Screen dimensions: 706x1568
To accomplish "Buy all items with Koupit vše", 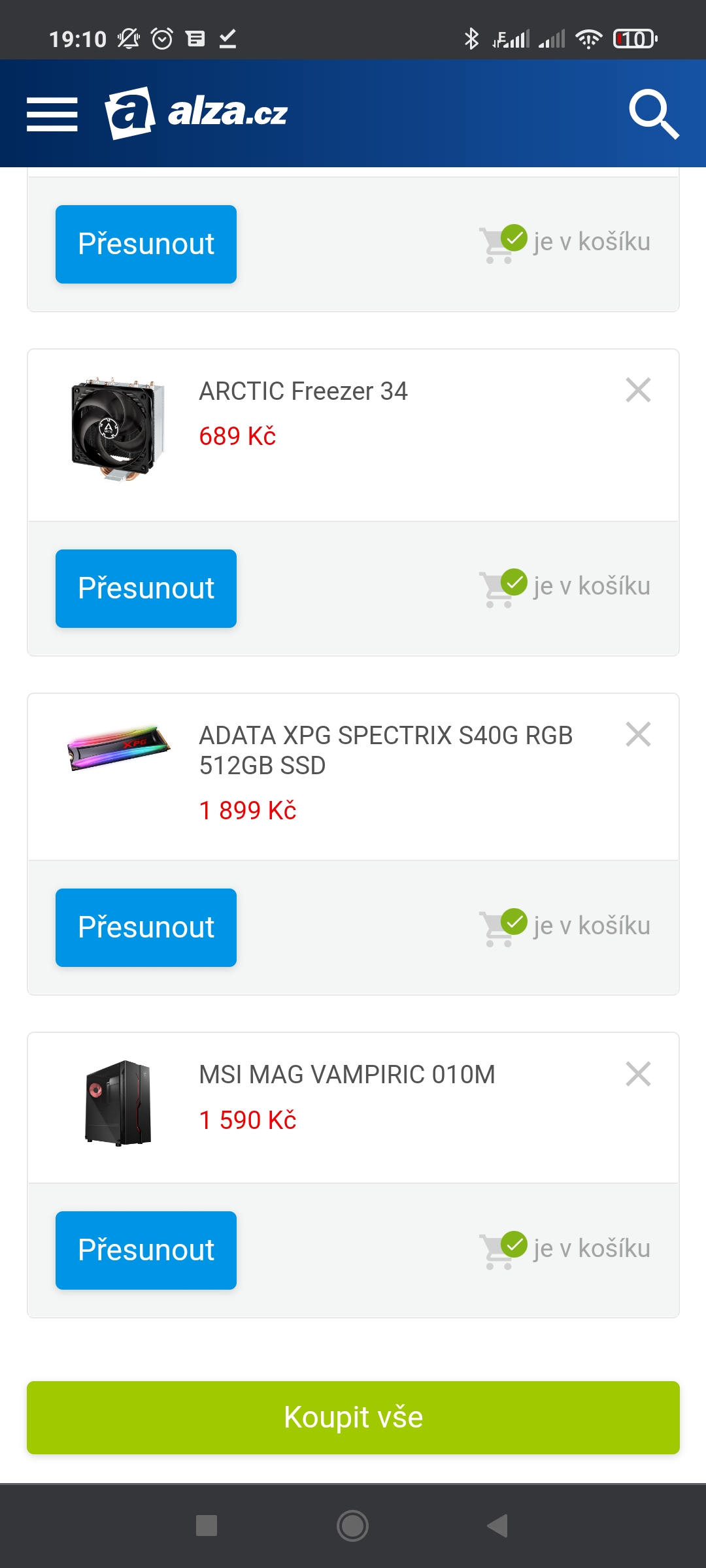I will (353, 1417).
